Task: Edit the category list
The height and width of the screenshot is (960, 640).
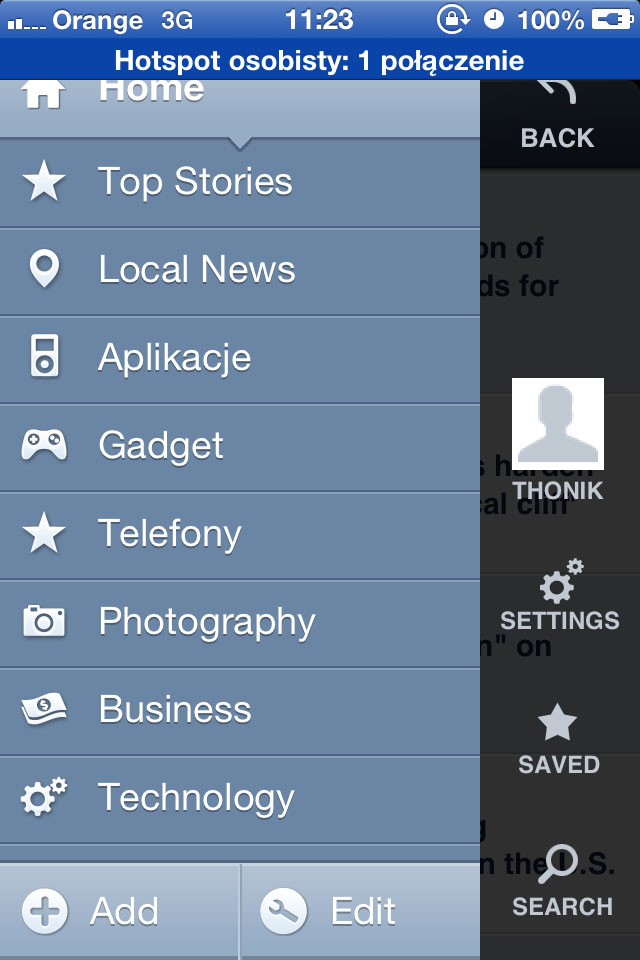Action: pos(360,911)
